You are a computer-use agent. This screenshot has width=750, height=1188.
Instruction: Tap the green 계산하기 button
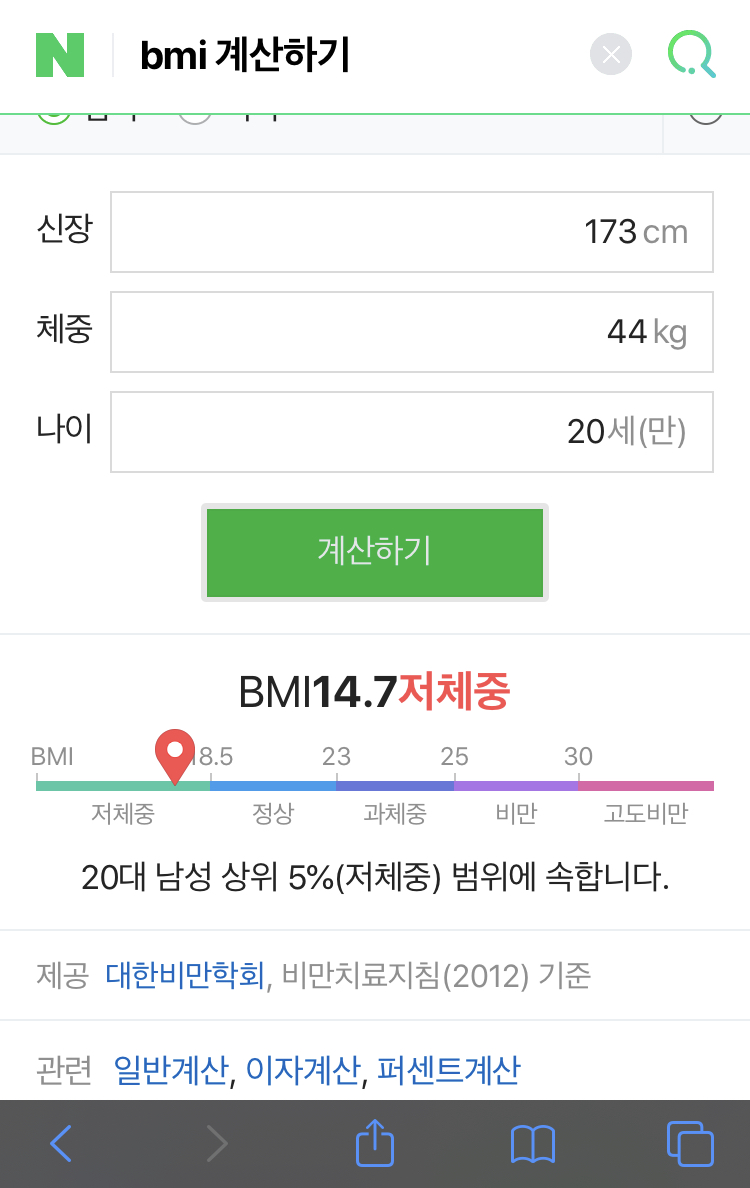(x=375, y=552)
